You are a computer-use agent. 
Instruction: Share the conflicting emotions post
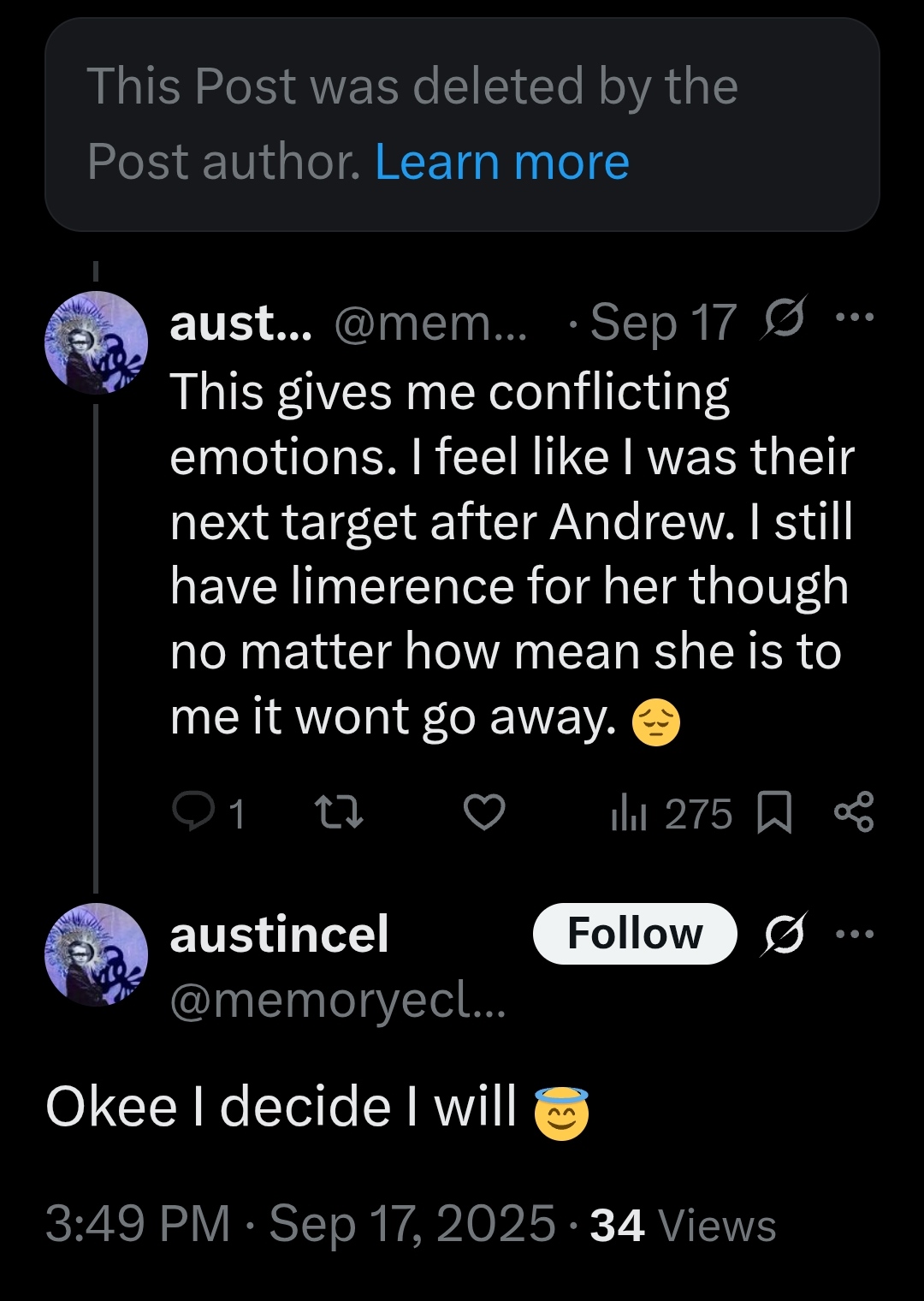click(x=854, y=811)
